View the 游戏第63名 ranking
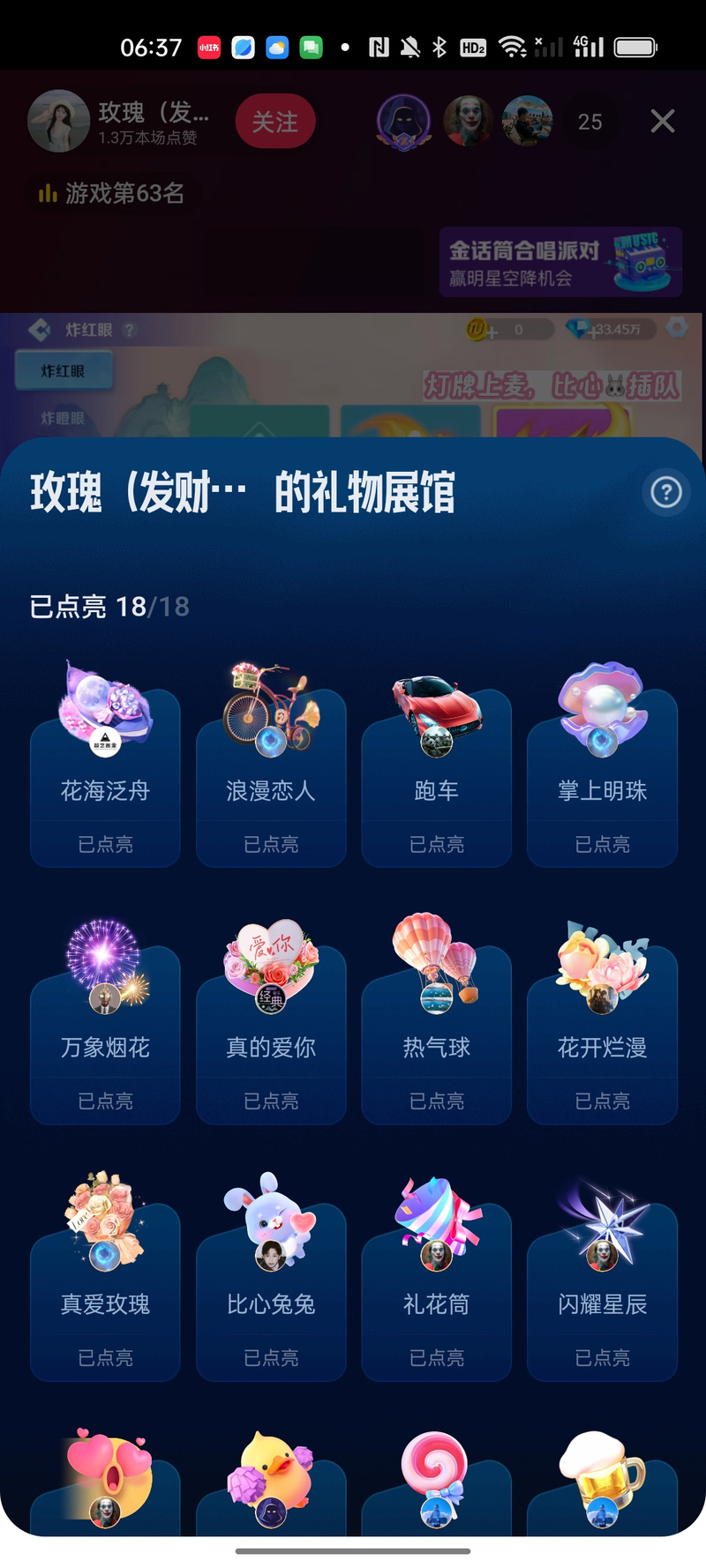706x1568 pixels. pyautogui.click(x=111, y=193)
